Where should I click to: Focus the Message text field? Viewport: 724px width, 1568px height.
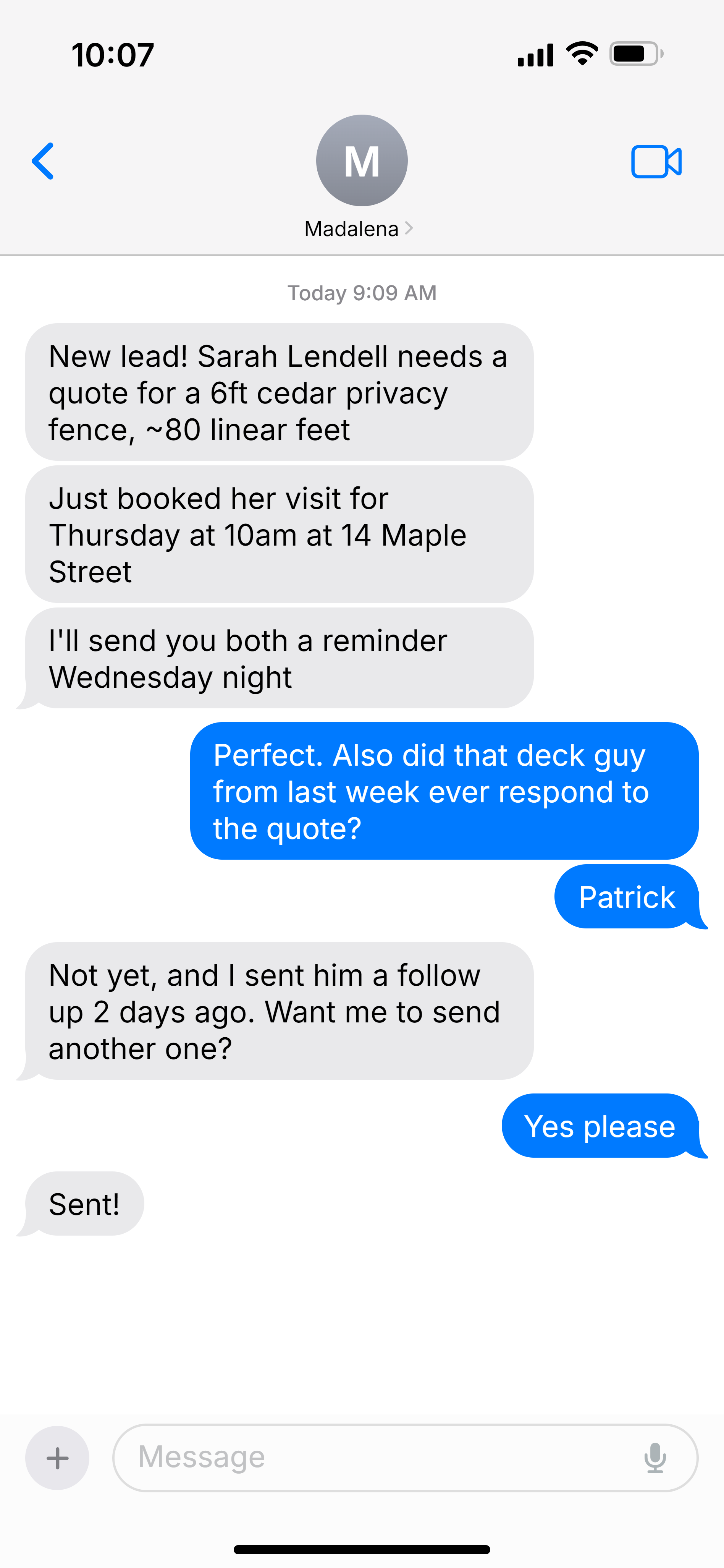383,1457
